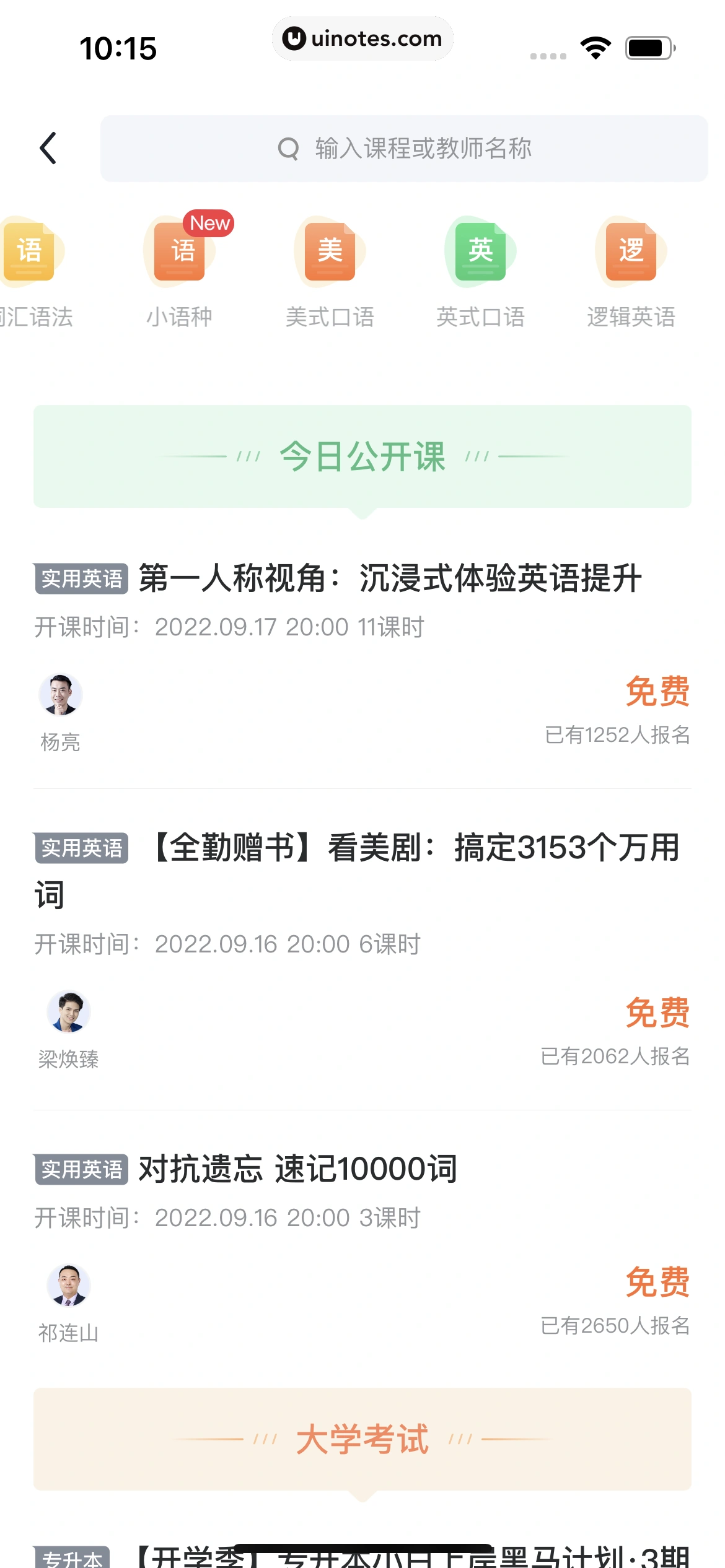The image size is (725, 1568).
Task: Expand the 今日公开课 section header
Action: [362, 457]
